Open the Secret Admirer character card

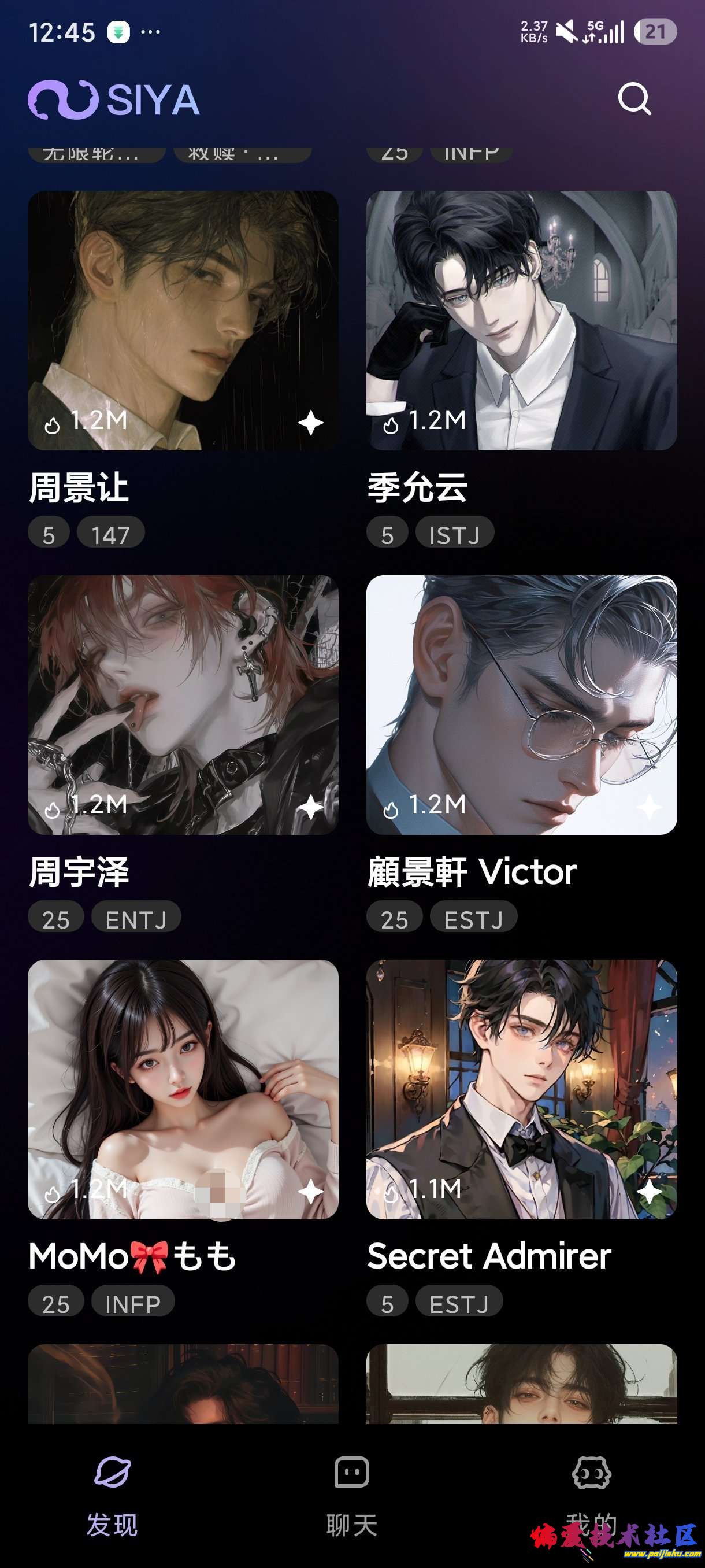pyautogui.click(x=521, y=1090)
